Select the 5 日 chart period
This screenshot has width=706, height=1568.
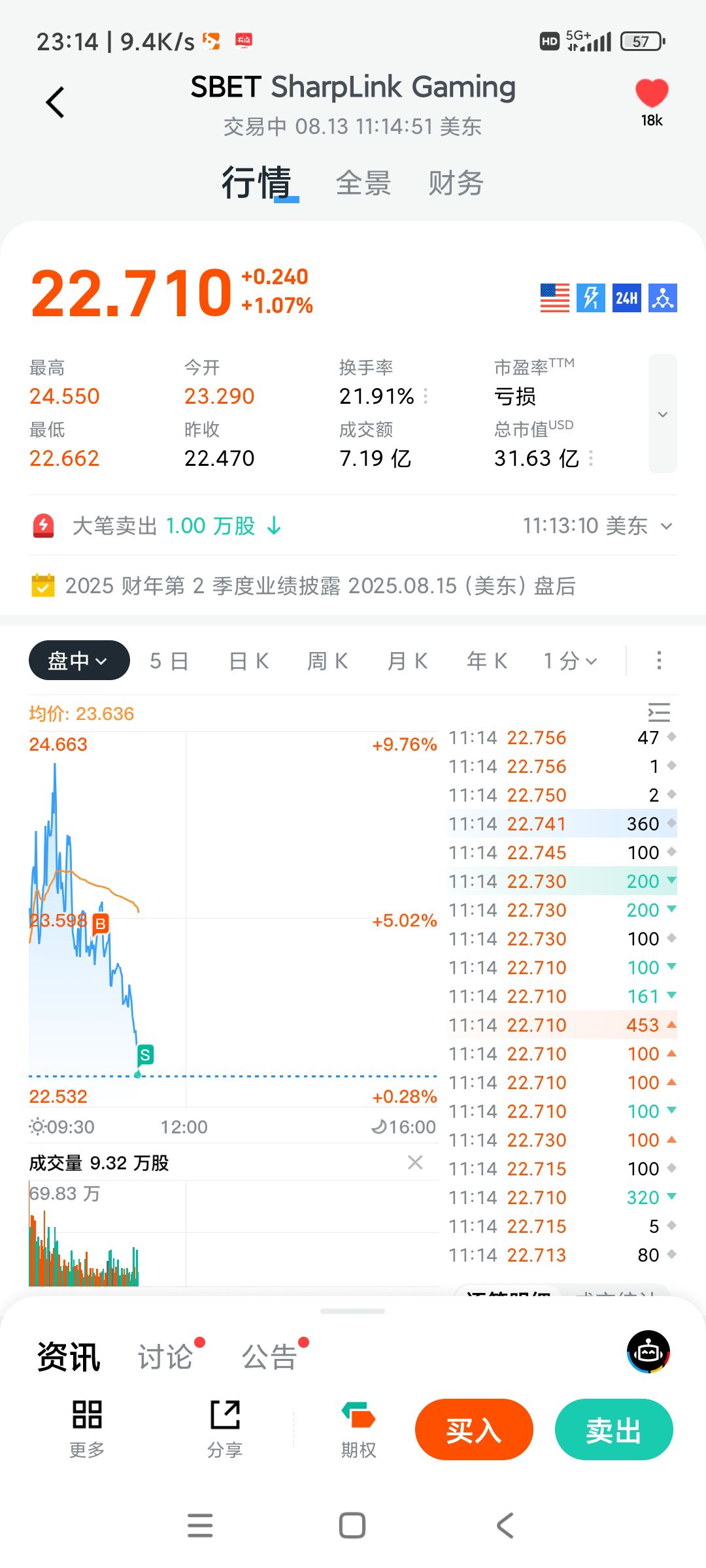[x=169, y=661]
